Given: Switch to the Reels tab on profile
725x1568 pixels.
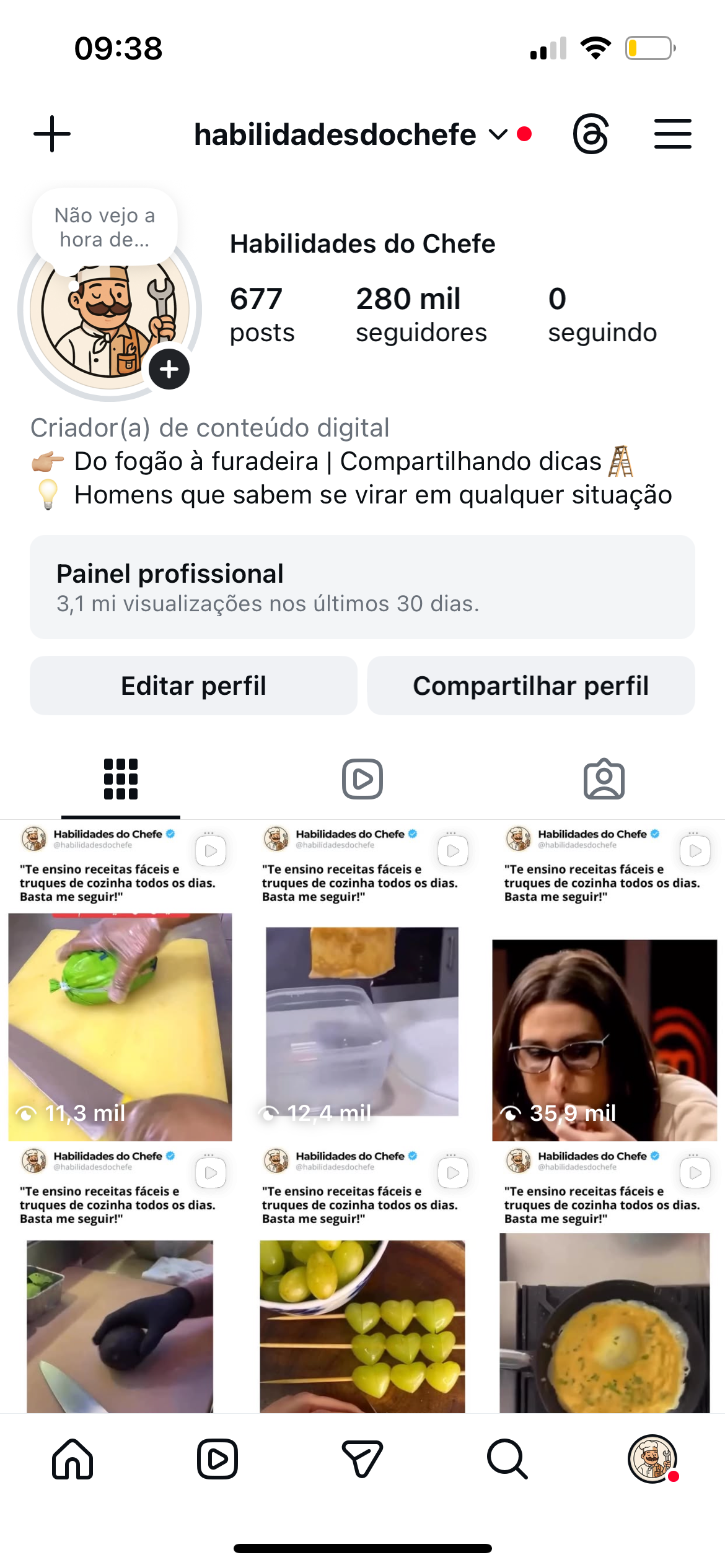Looking at the screenshot, I should pos(362,779).
